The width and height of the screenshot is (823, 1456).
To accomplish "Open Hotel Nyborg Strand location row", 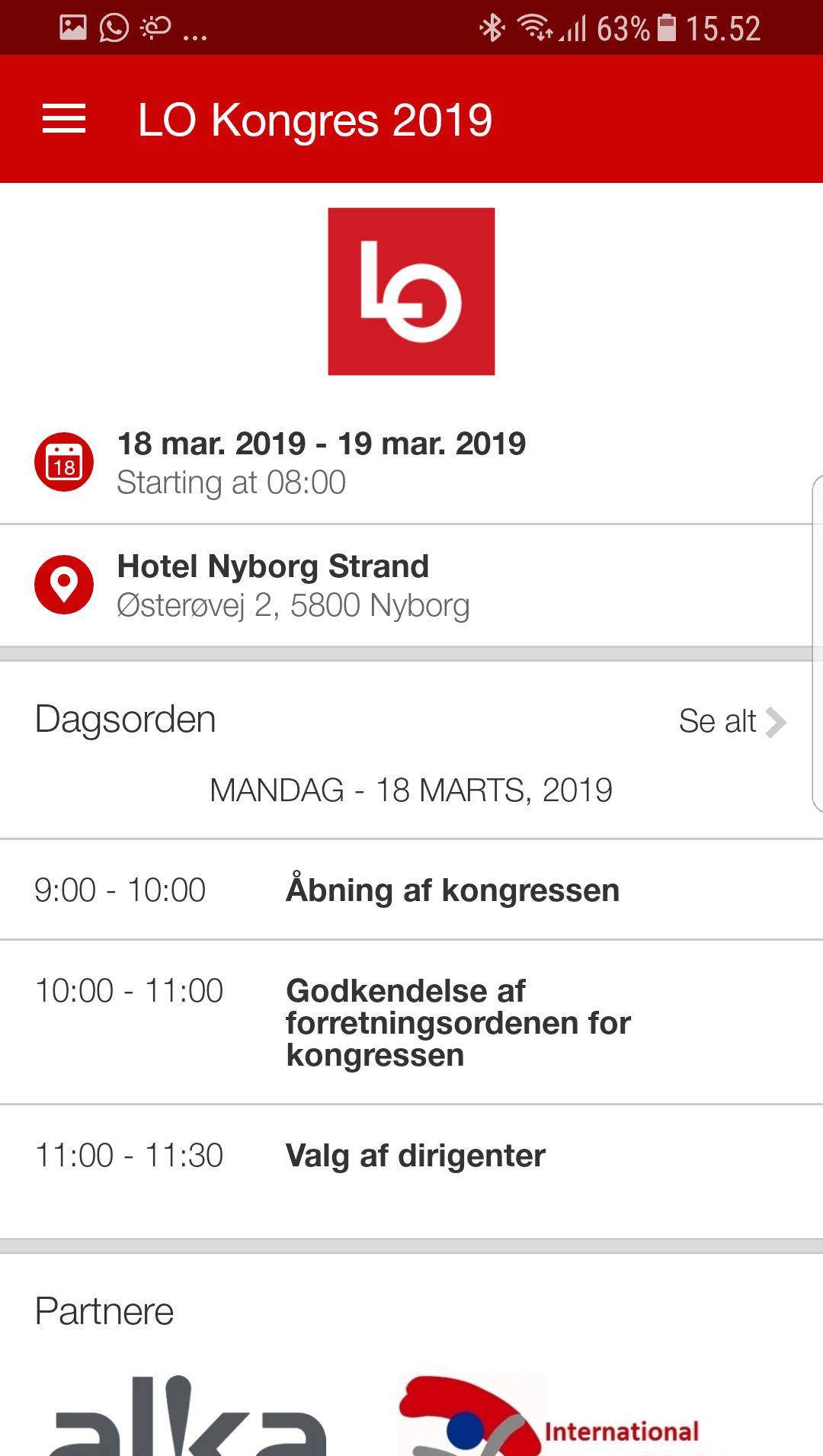I will coord(293,585).
